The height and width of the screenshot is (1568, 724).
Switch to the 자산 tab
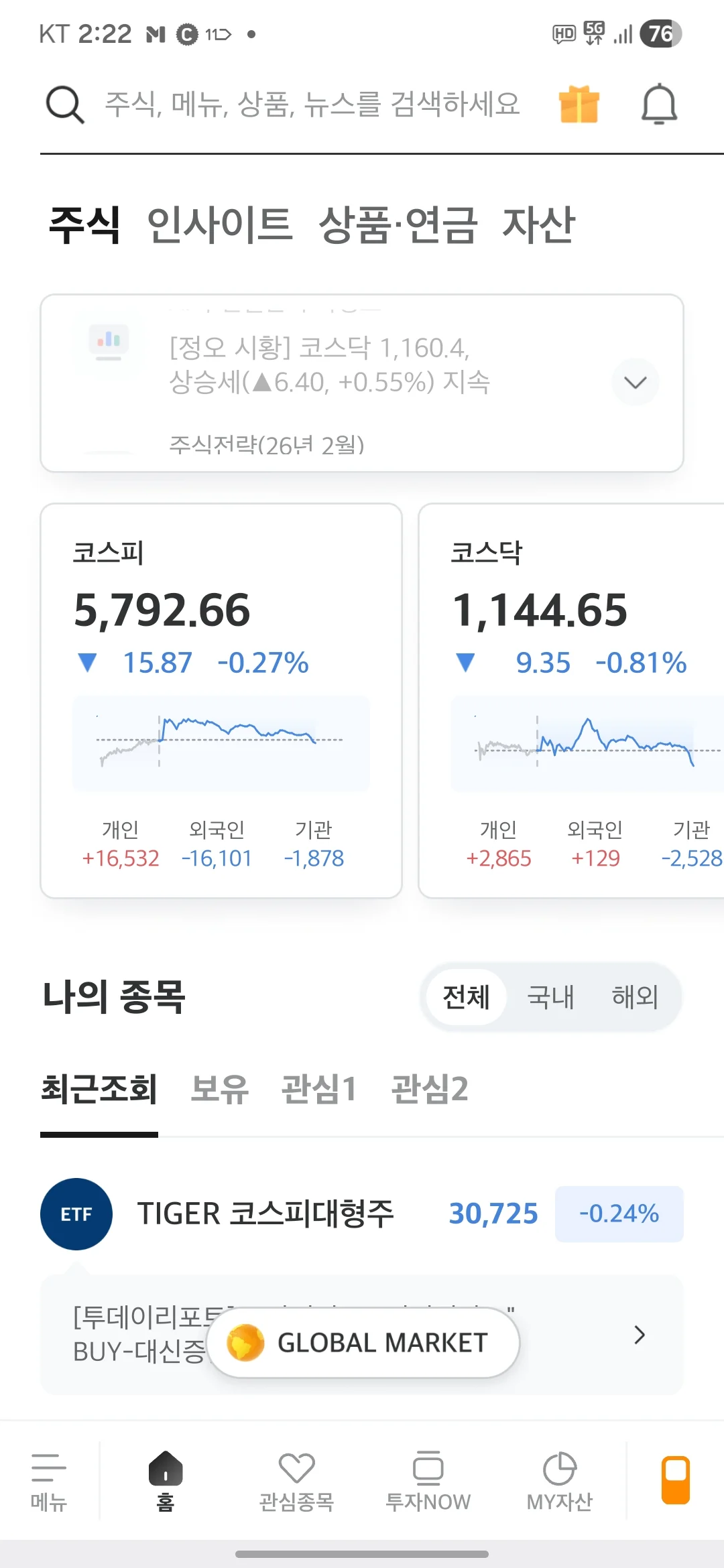pyautogui.click(x=539, y=225)
